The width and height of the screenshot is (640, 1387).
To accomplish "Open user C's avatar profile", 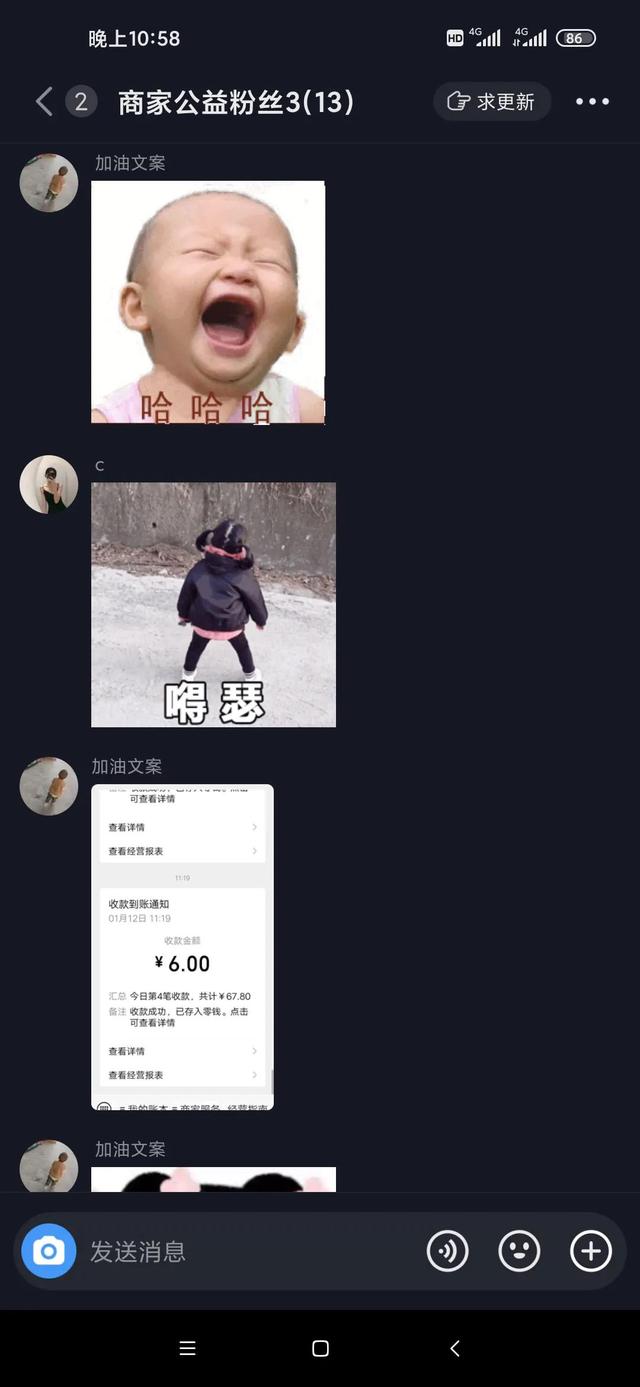I will click(x=49, y=485).
